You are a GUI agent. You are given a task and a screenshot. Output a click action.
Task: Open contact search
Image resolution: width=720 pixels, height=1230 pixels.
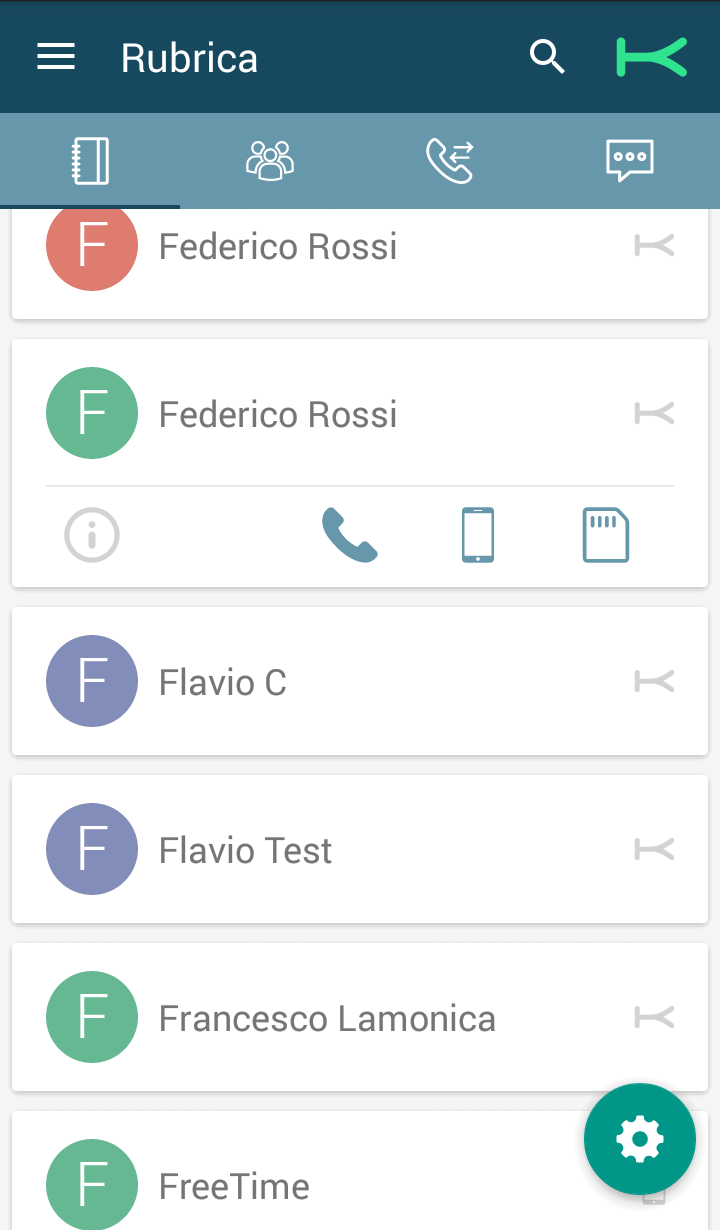tap(547, 57)
